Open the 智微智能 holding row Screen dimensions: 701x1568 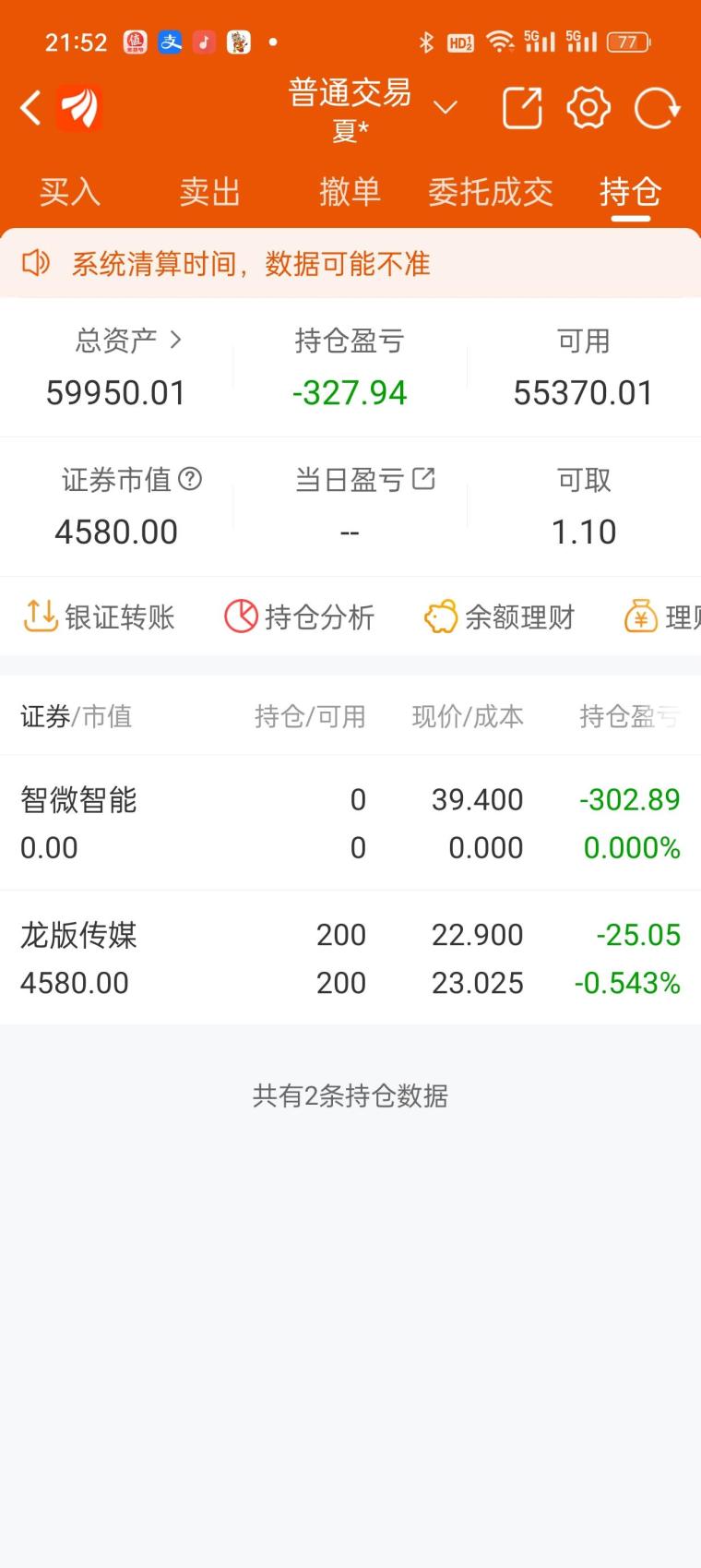pos(350,823)
